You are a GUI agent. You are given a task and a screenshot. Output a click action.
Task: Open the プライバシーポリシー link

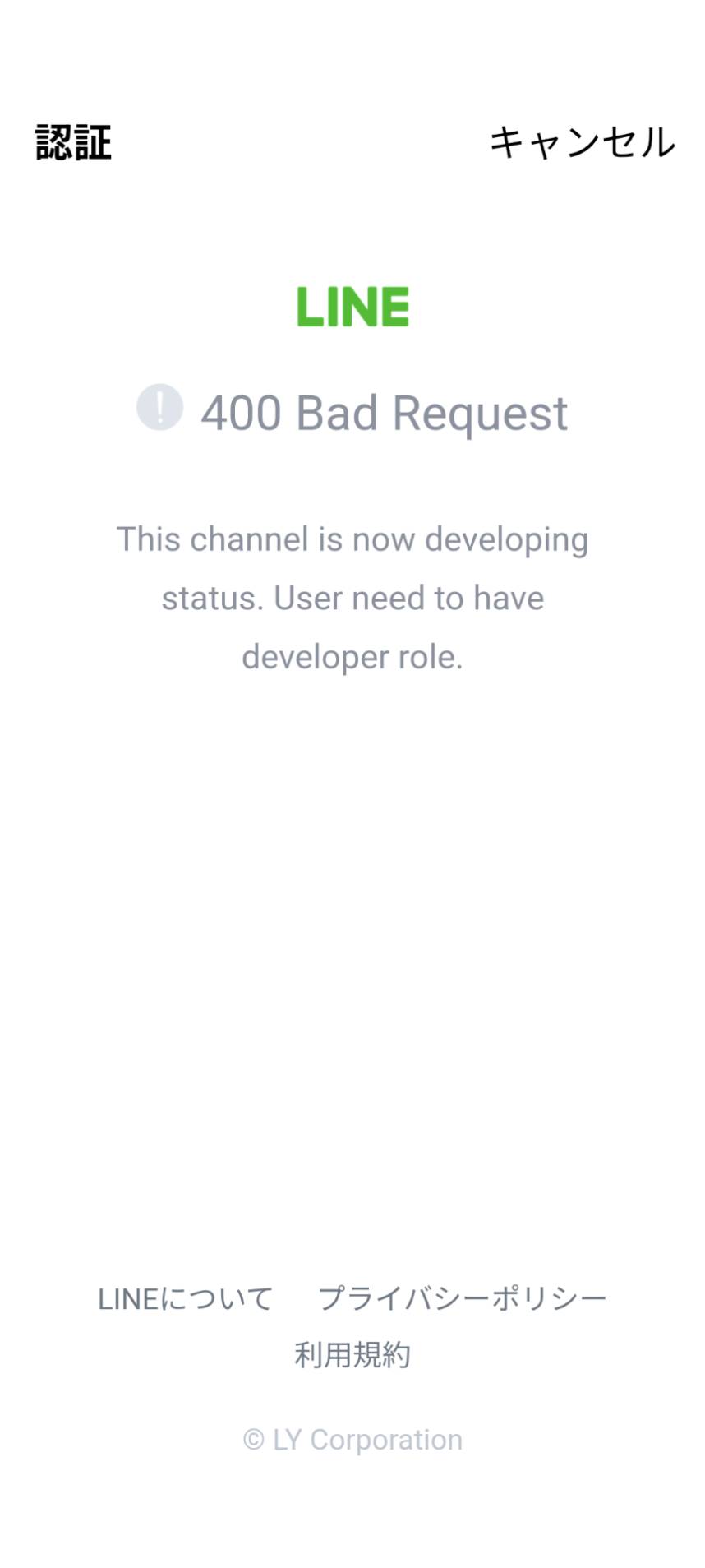coord(462,1299)
